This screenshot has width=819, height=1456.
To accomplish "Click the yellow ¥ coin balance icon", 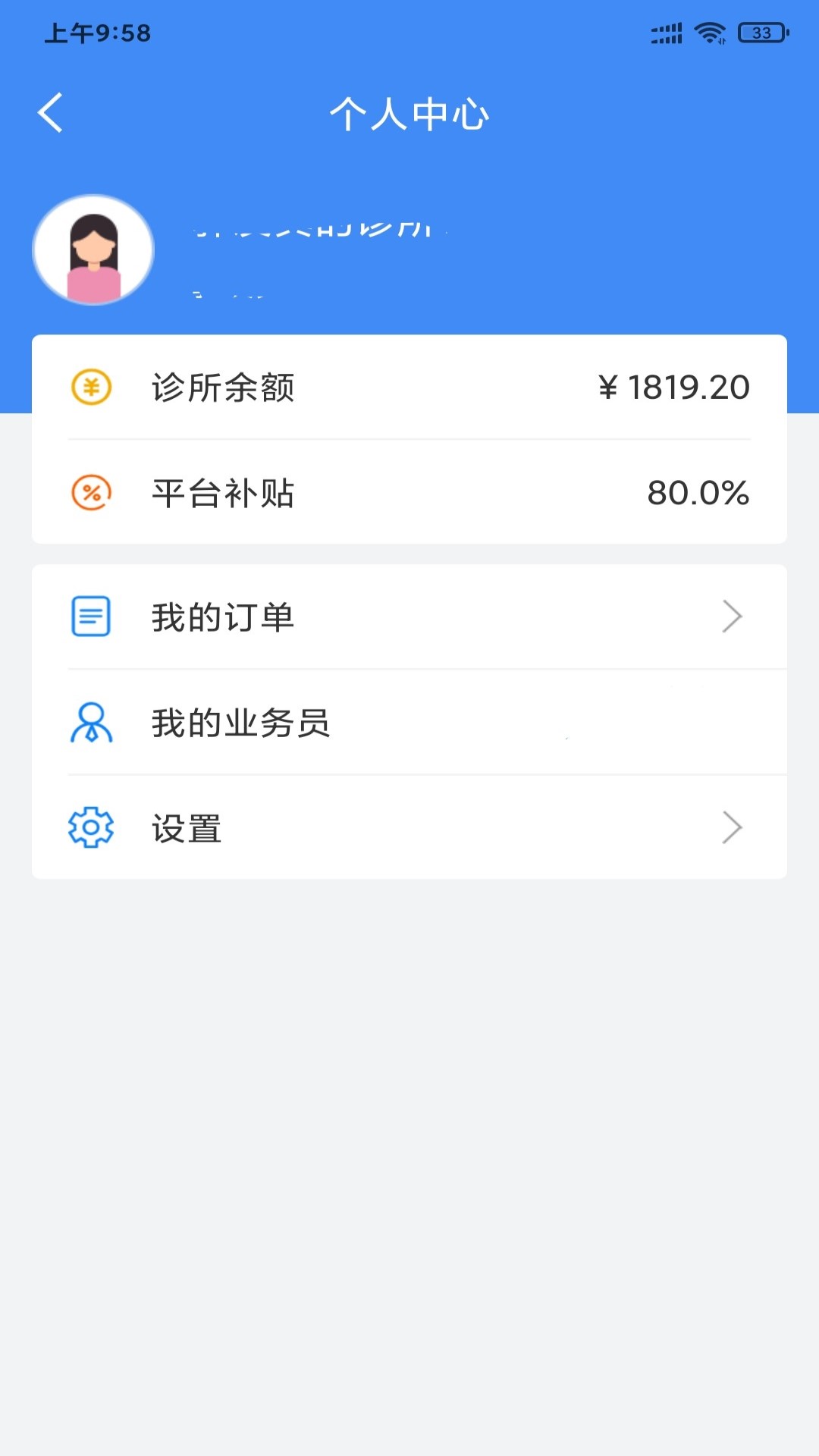I will point(91,388).
